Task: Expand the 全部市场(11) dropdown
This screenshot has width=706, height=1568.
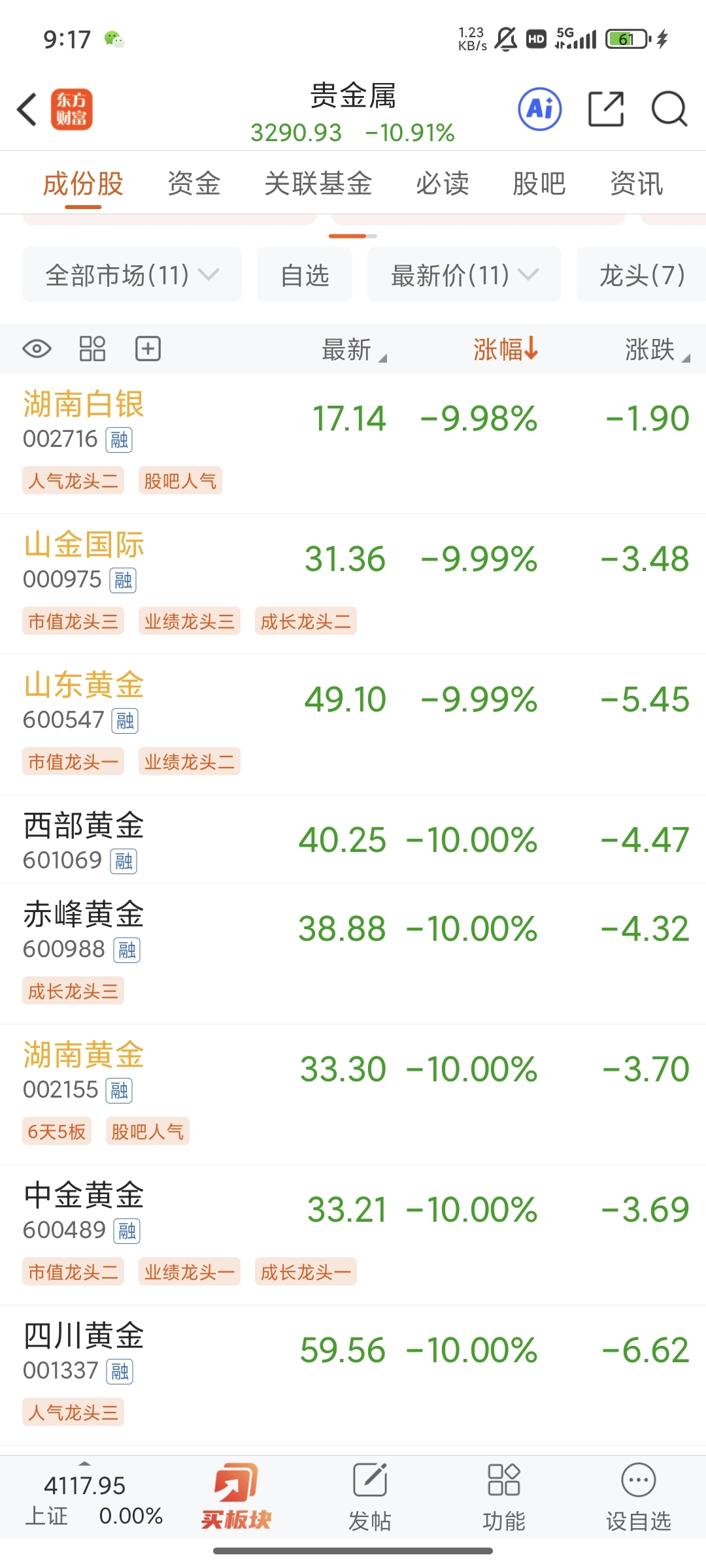Action: click(131, 275)
